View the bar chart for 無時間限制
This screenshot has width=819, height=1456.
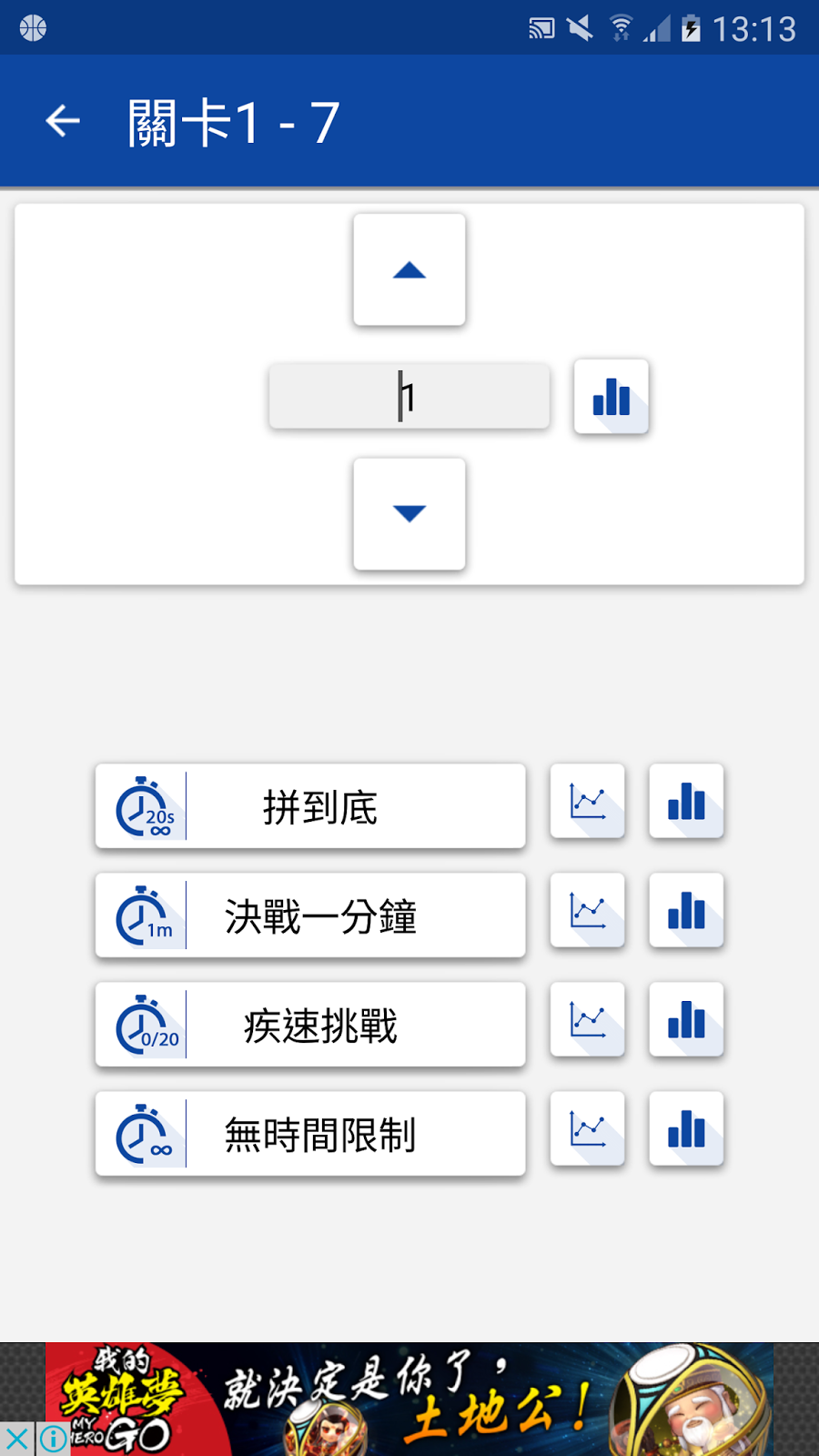tap(686, 1128)
